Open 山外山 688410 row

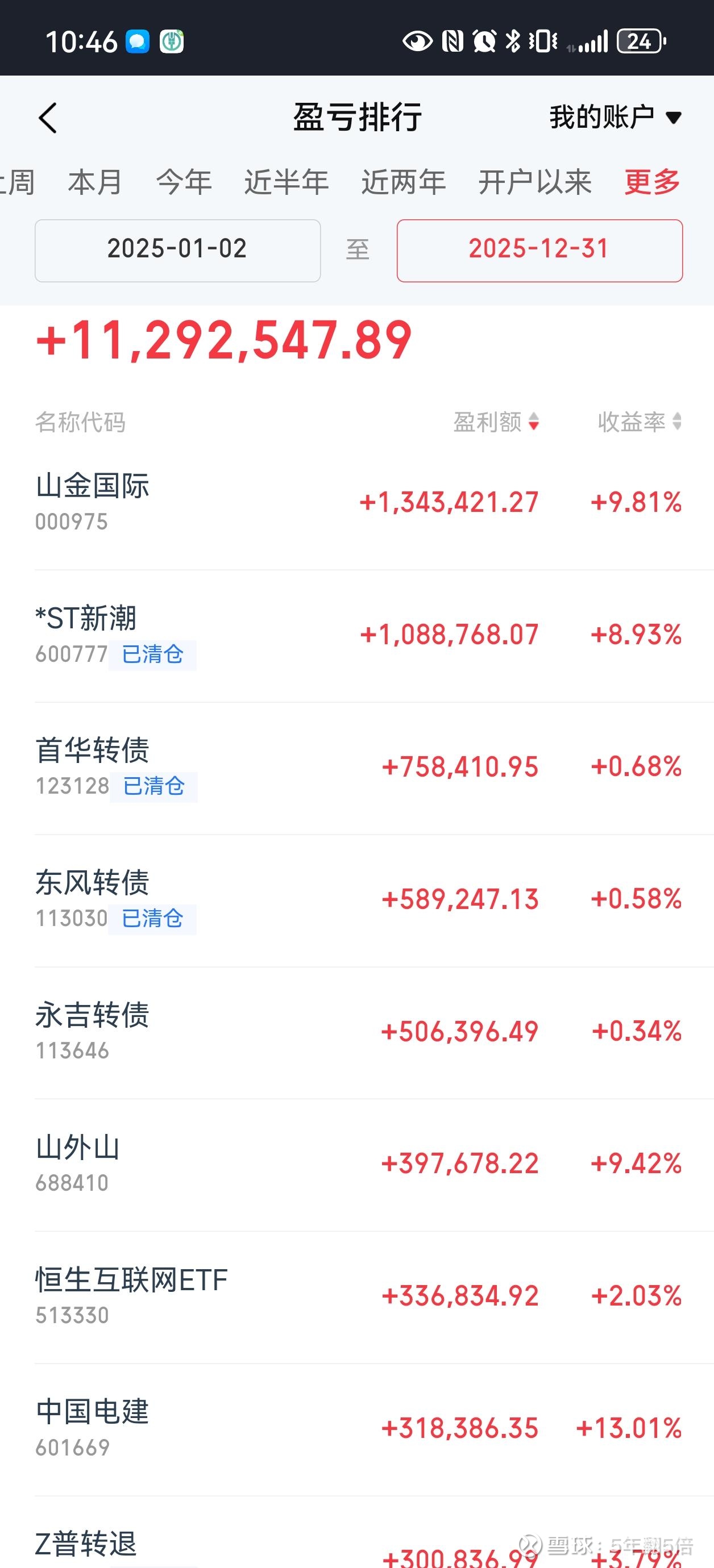(357, 1164)
